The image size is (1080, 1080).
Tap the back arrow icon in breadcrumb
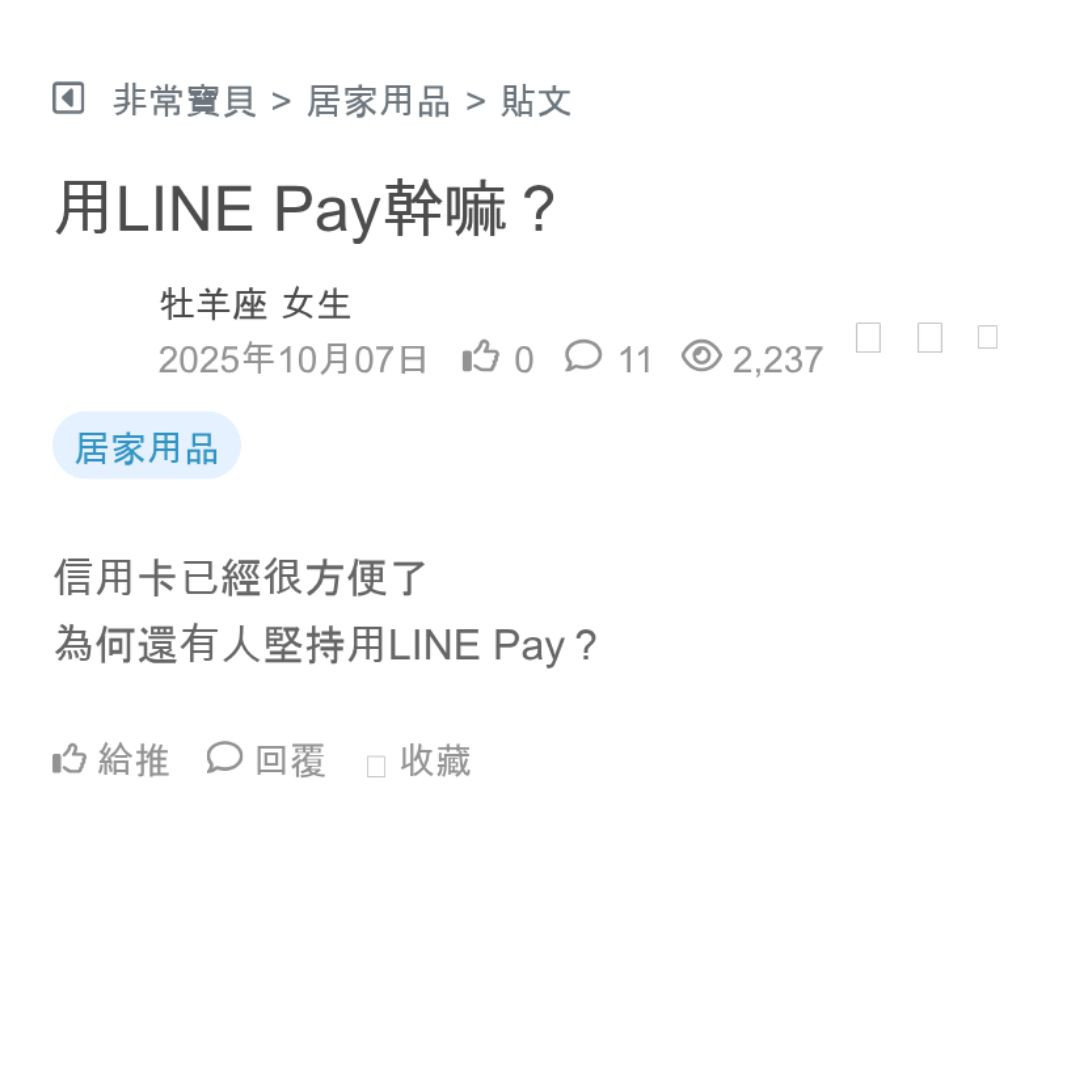(68, 99)
